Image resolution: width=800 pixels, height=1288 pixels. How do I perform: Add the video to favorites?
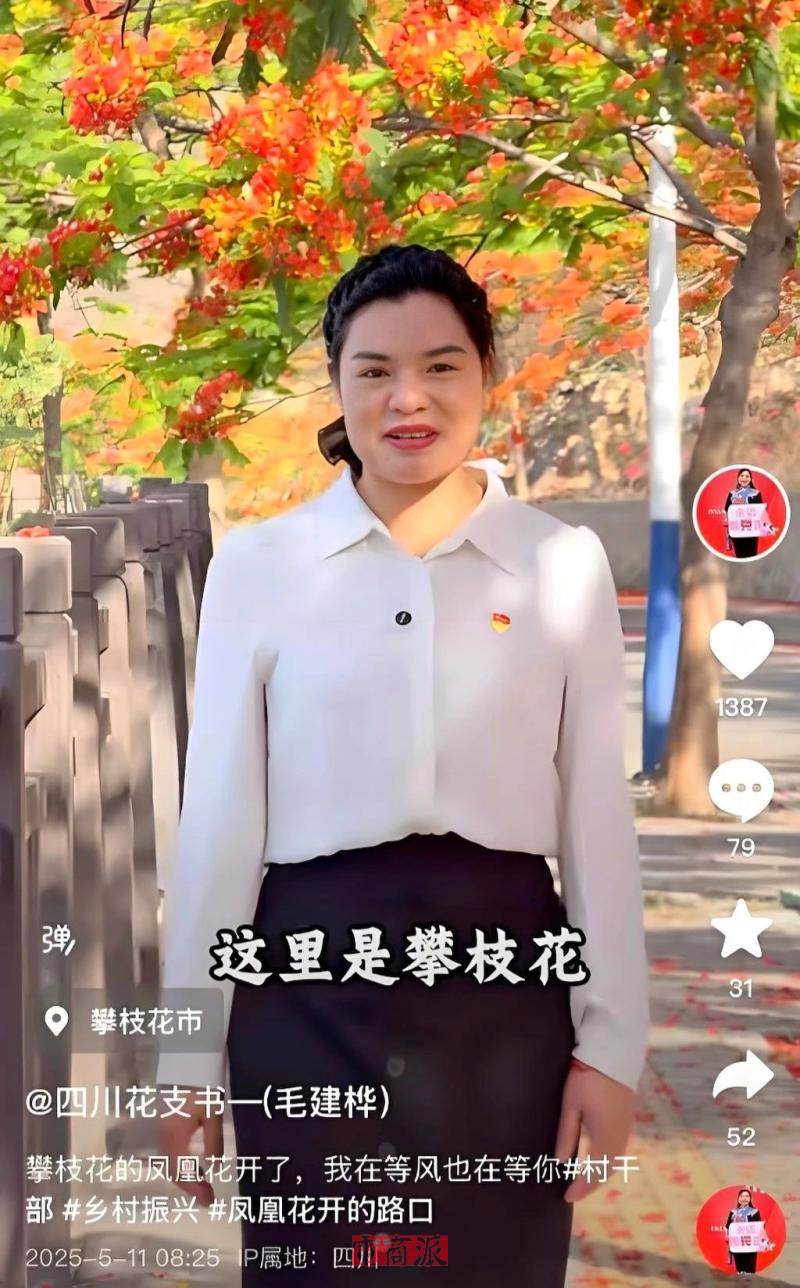(741, 929)
